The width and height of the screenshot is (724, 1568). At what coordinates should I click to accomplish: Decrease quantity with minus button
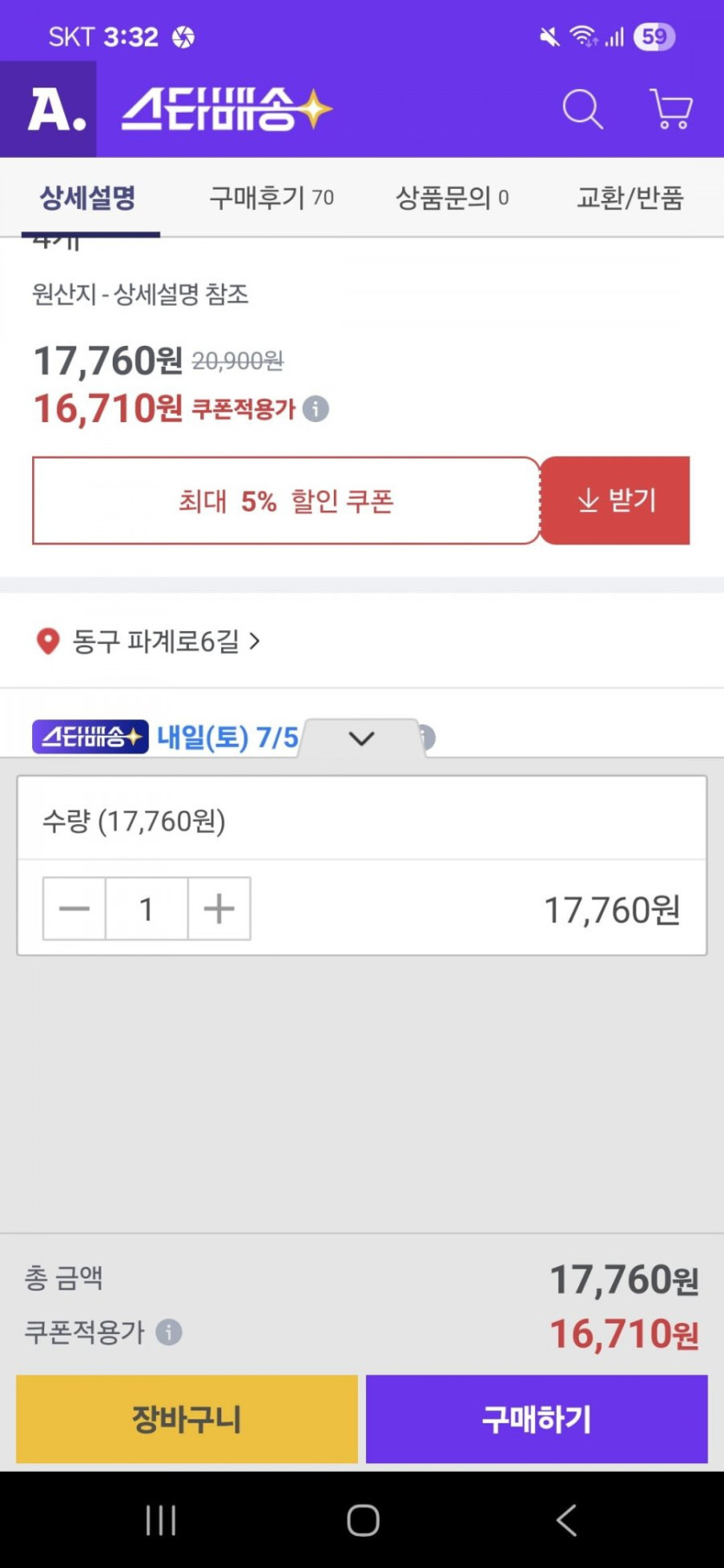[75, 908]
